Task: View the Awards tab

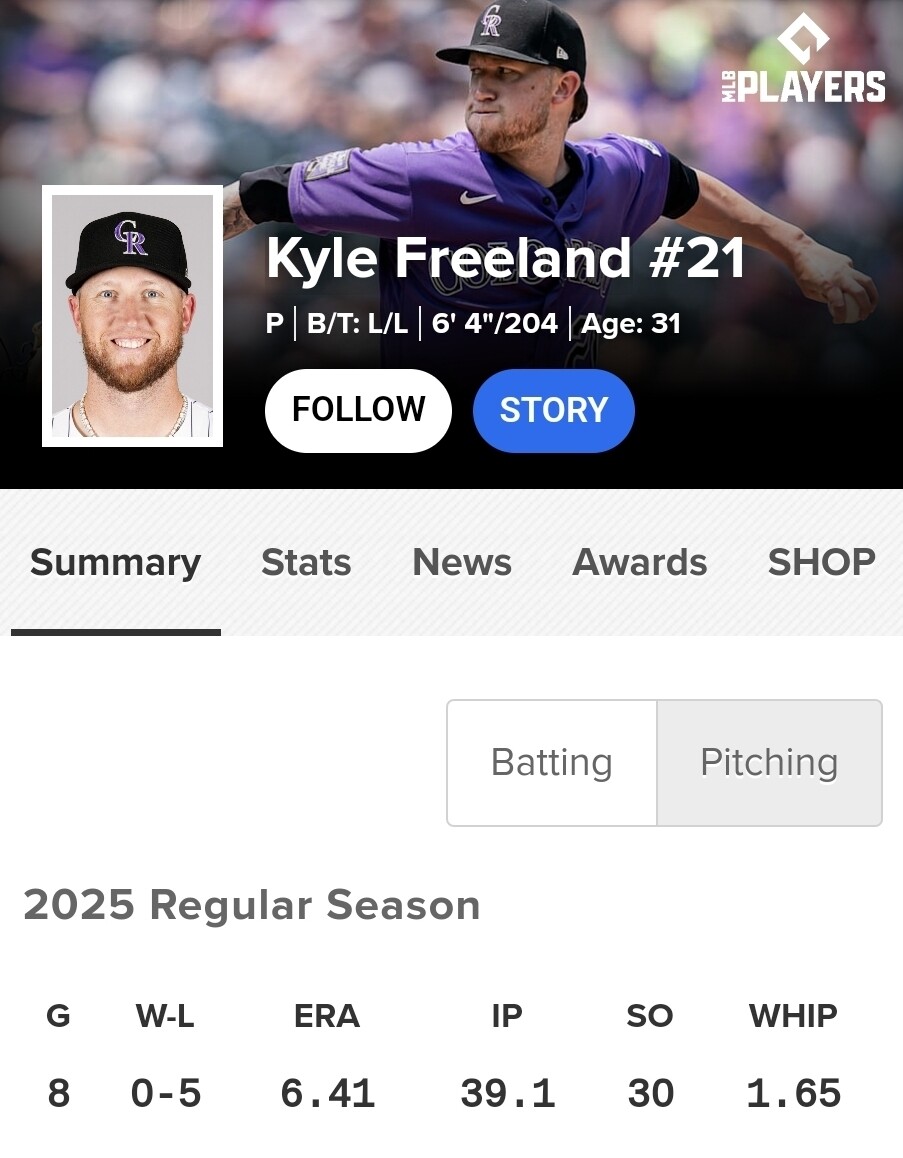Action: 639,563
